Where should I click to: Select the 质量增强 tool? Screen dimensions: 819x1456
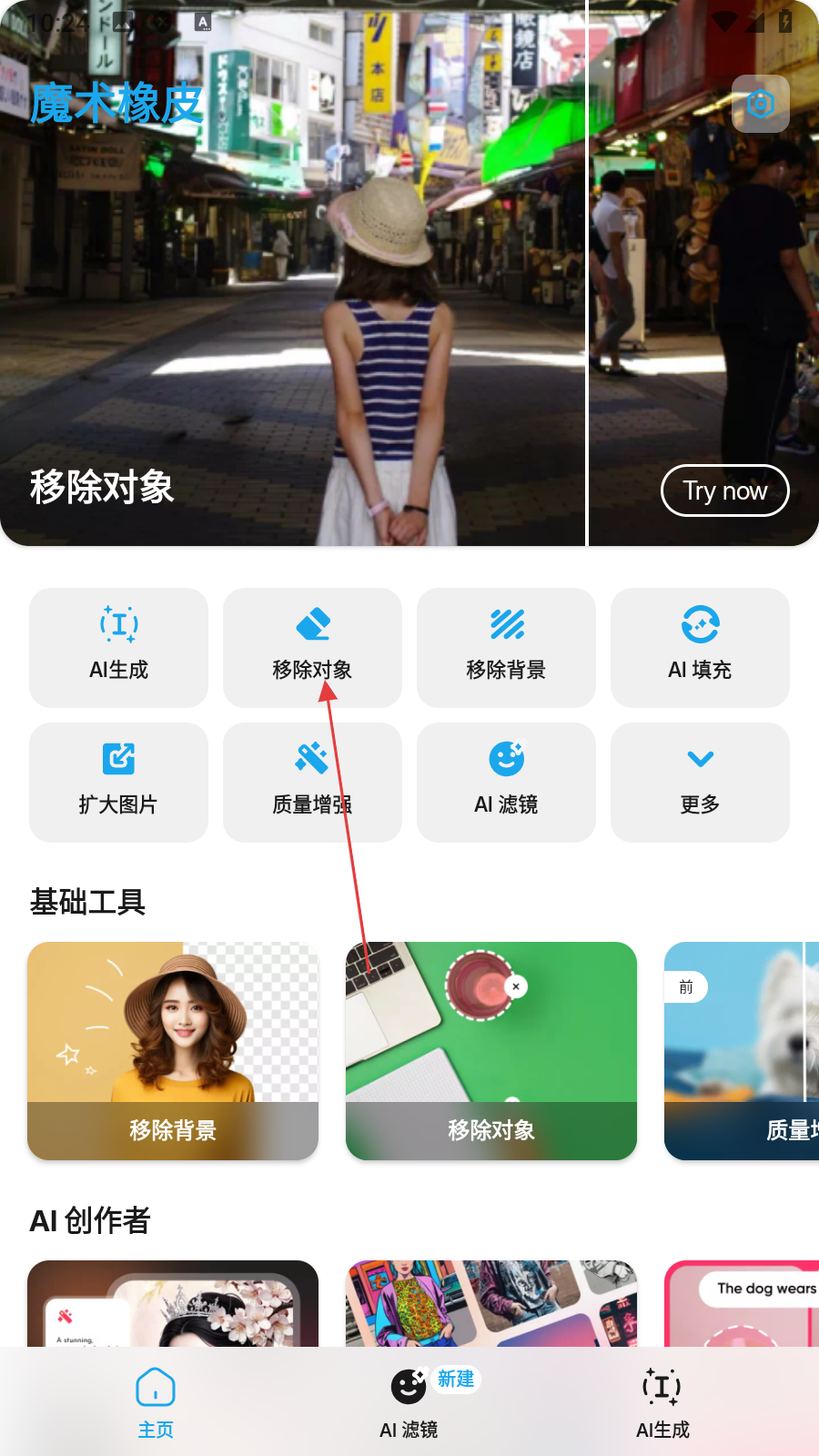pyautogui.click(x=312, y=782)
